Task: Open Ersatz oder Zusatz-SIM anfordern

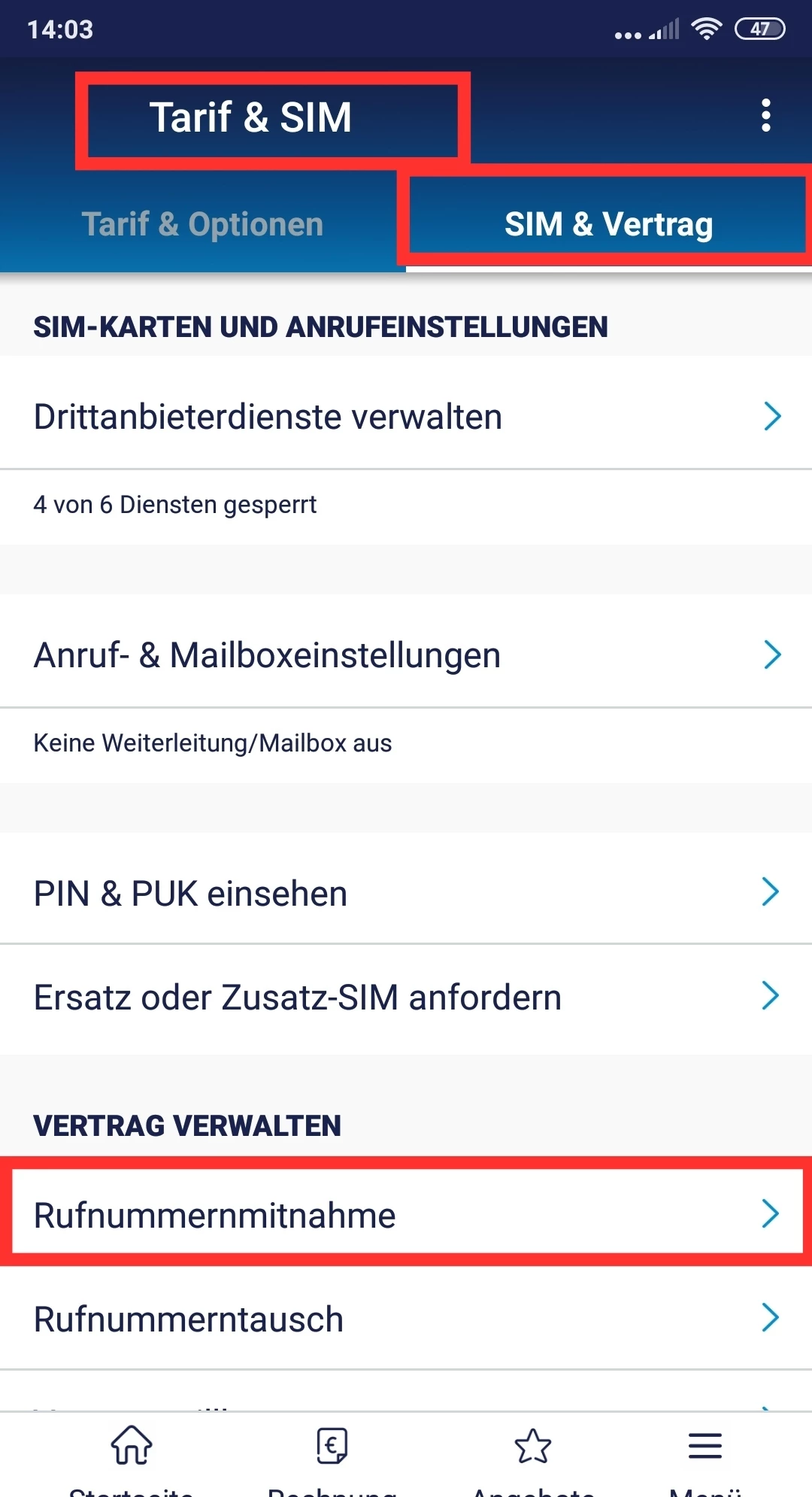Action: pyautogui.click(x=406, y=997)
